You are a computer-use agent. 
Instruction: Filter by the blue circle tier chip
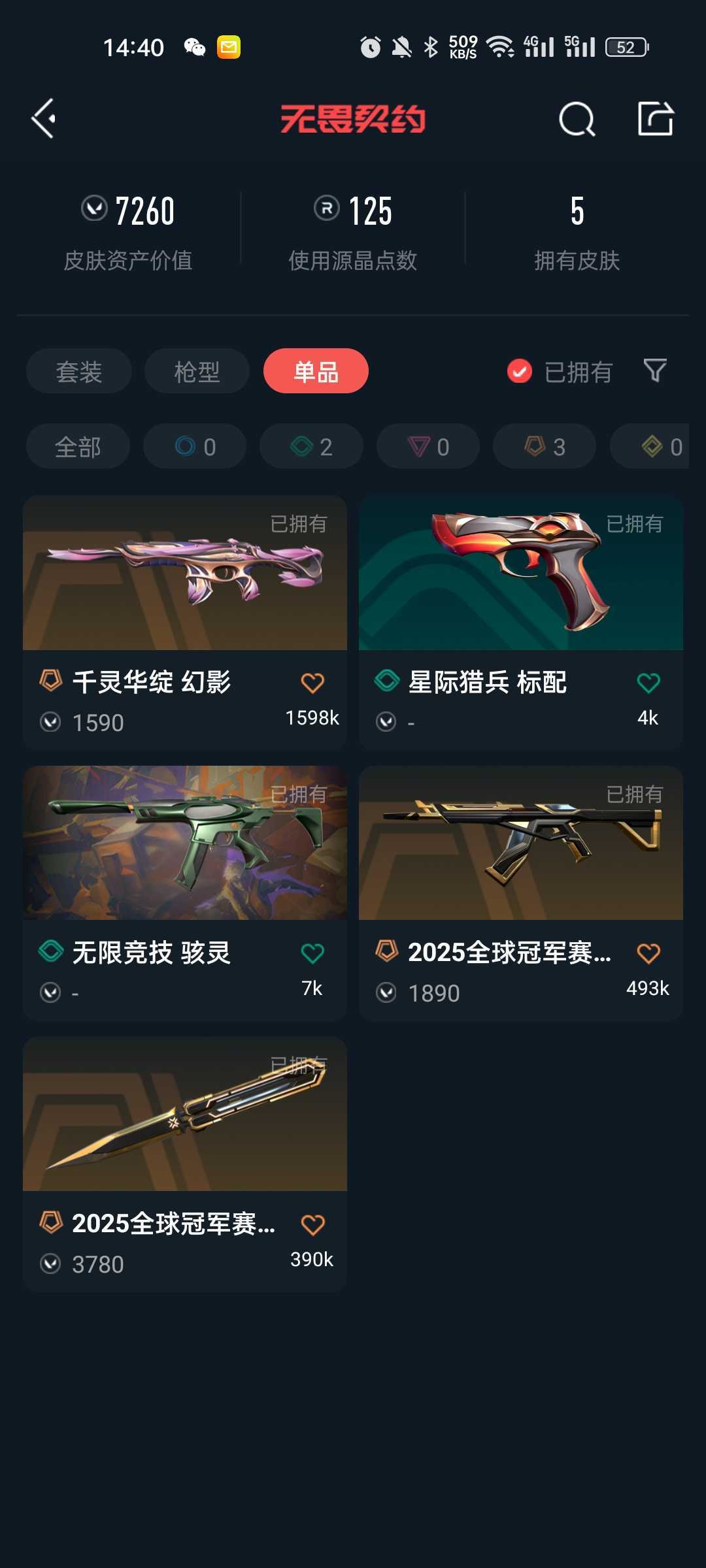coord(195,446)
